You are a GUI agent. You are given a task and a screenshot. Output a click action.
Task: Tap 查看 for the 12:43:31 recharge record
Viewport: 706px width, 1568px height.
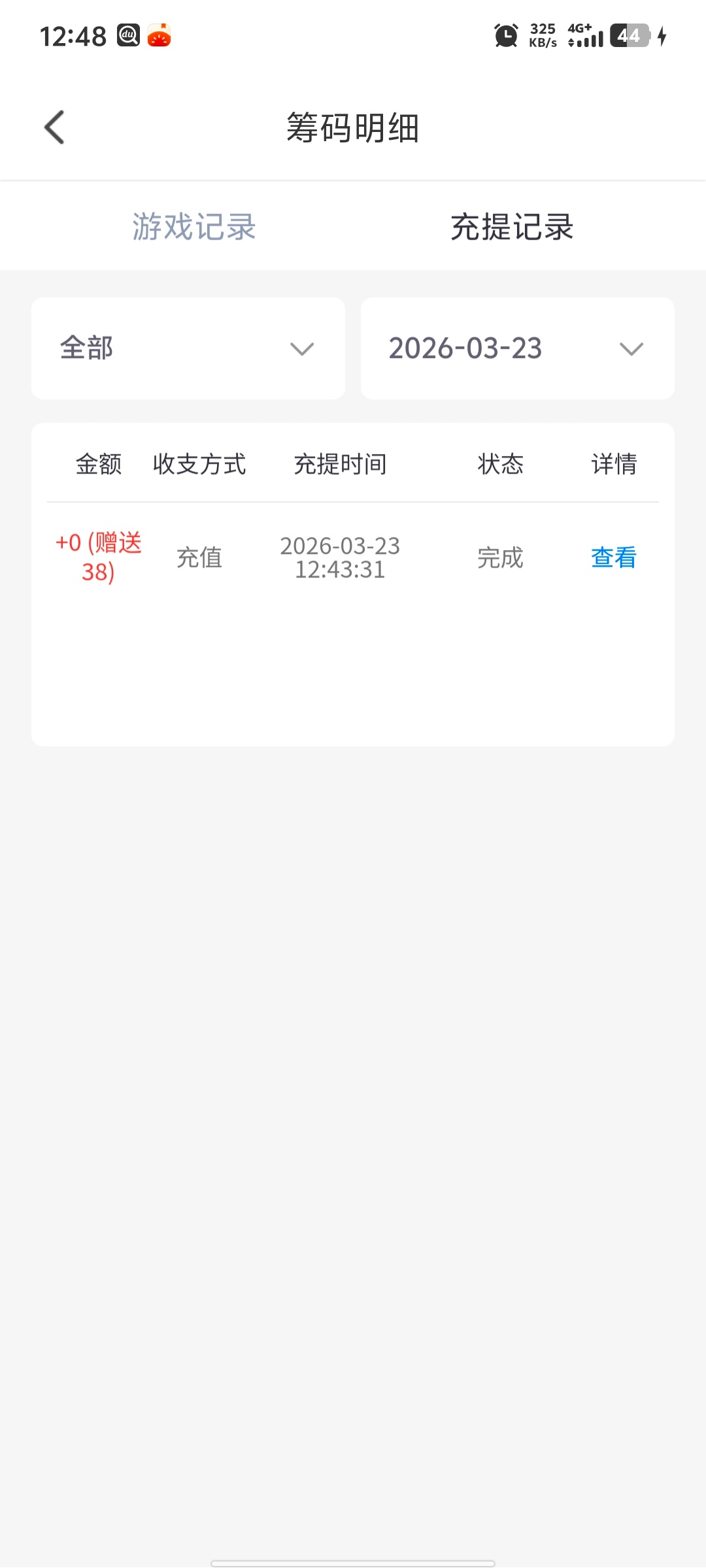pyautogui.click(x=613, y=558)
